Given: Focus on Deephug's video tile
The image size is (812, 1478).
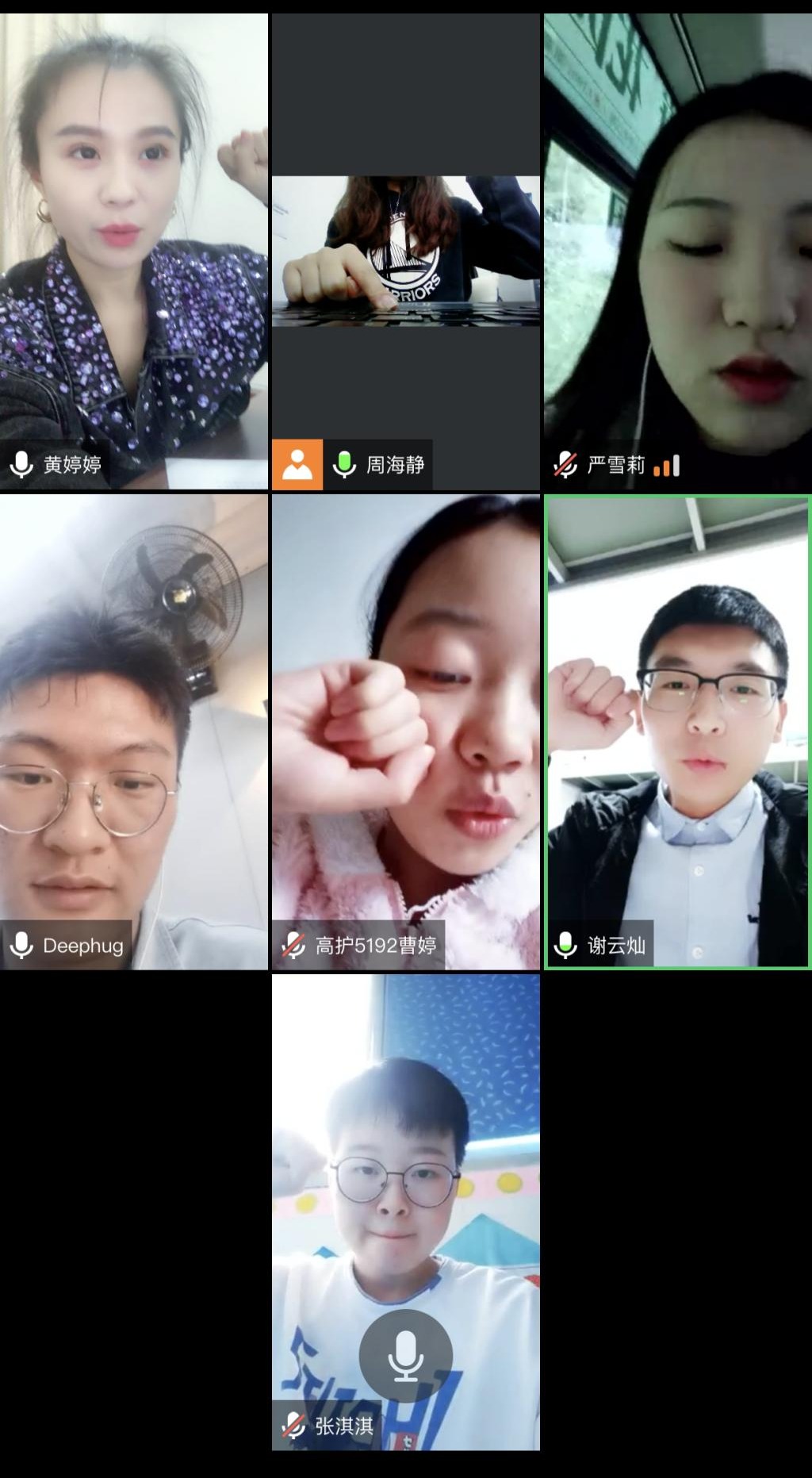Looking at the screenshot, I should point(133,731).
